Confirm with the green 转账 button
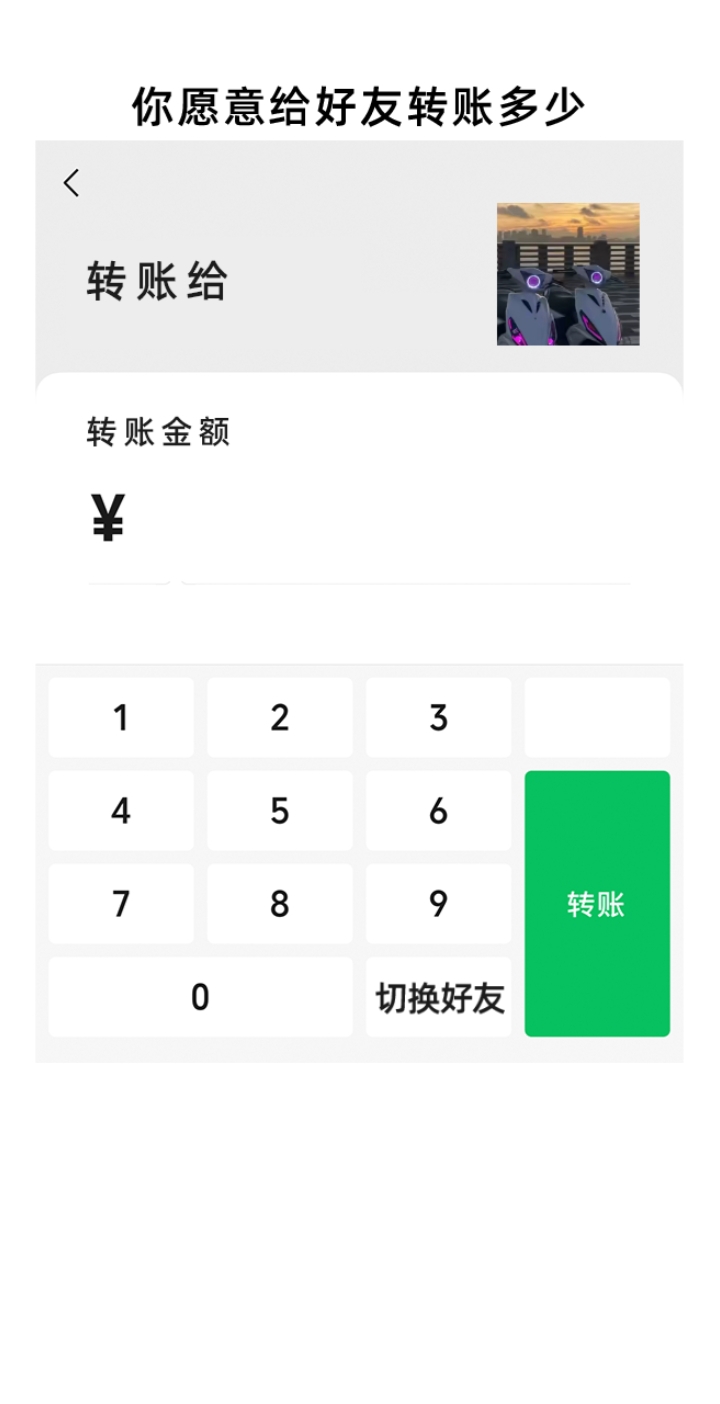 coord(597,904)
